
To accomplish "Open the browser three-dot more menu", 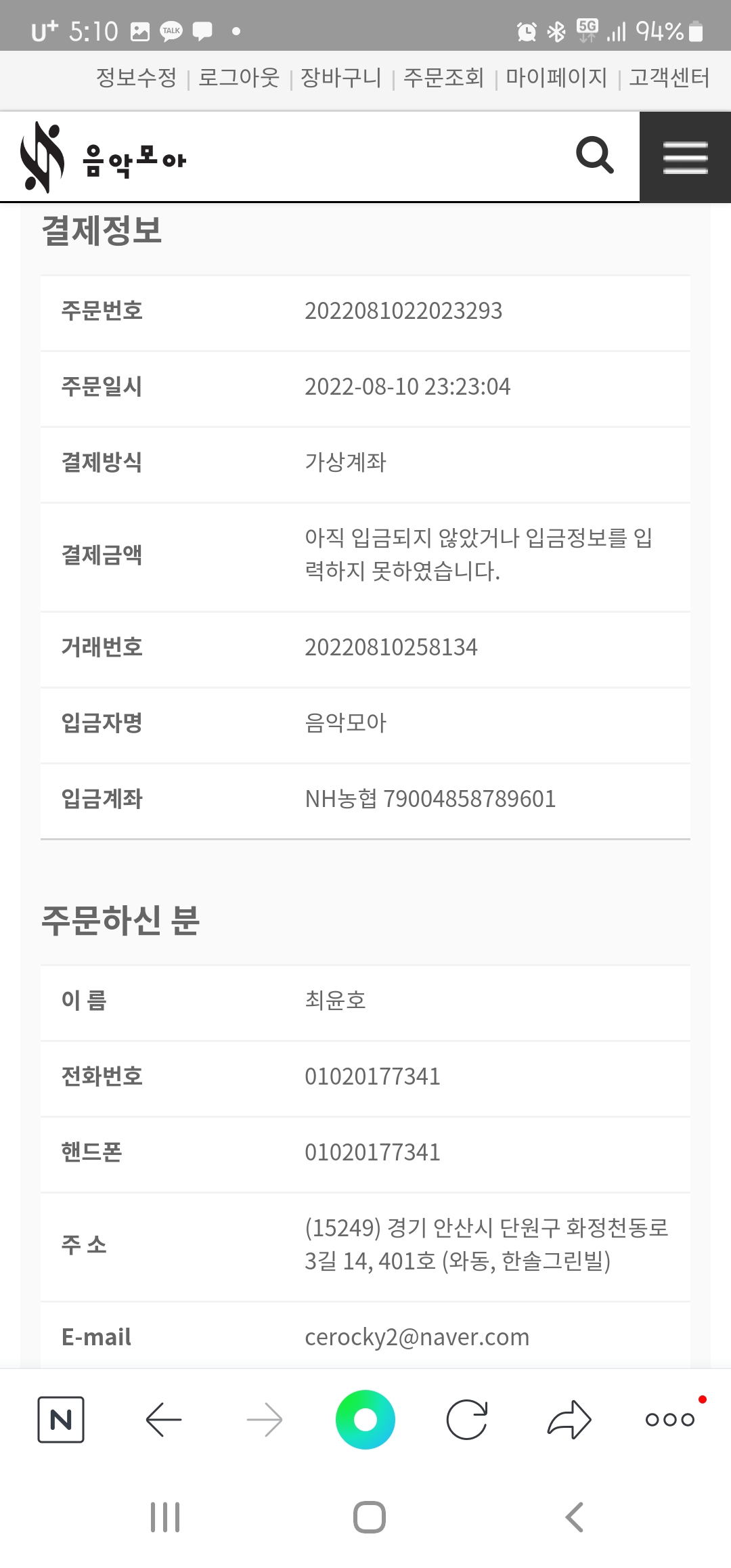I will (670, 1419).
